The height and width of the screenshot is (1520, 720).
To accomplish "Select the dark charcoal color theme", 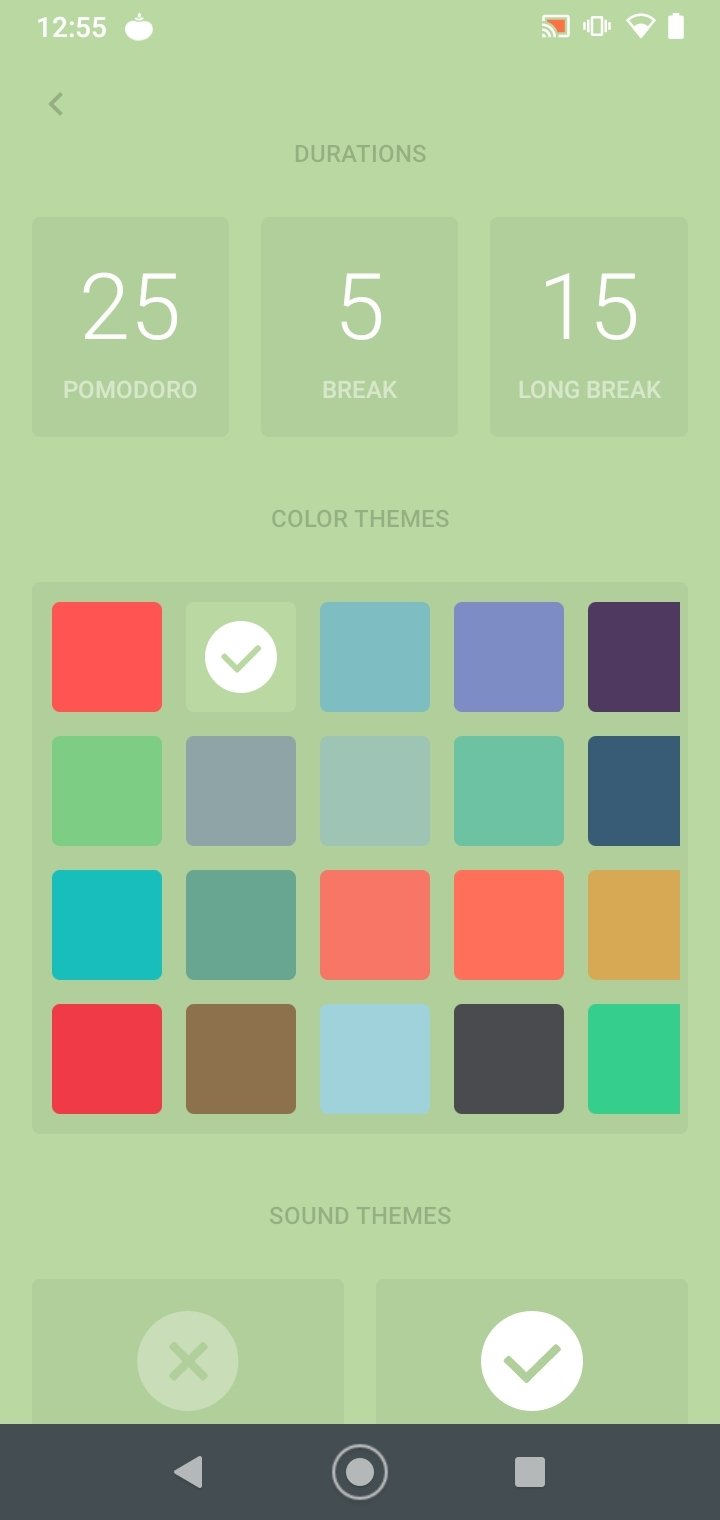I will click(x=509, y=1059).
